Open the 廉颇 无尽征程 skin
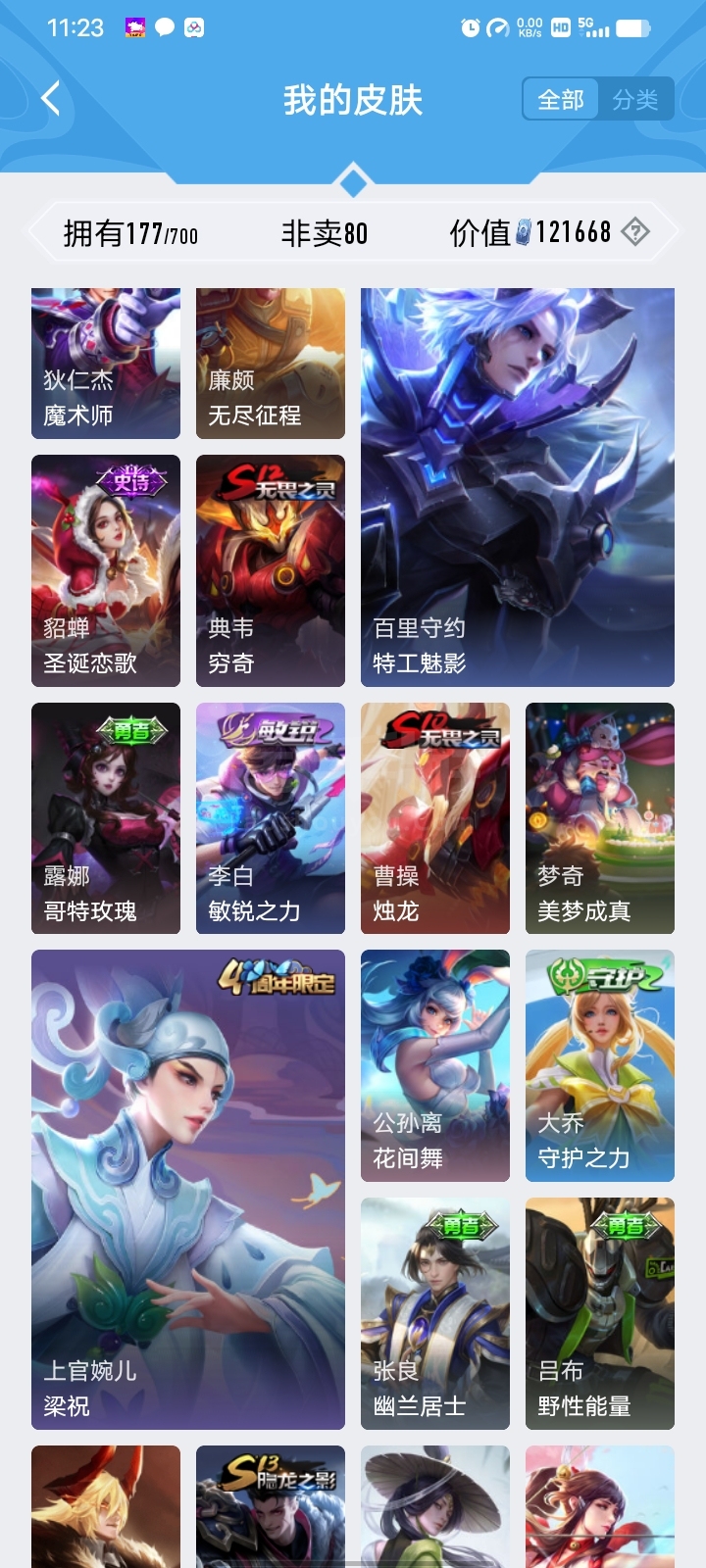This screenshot has width=706, height=1568. pos(271,364)
